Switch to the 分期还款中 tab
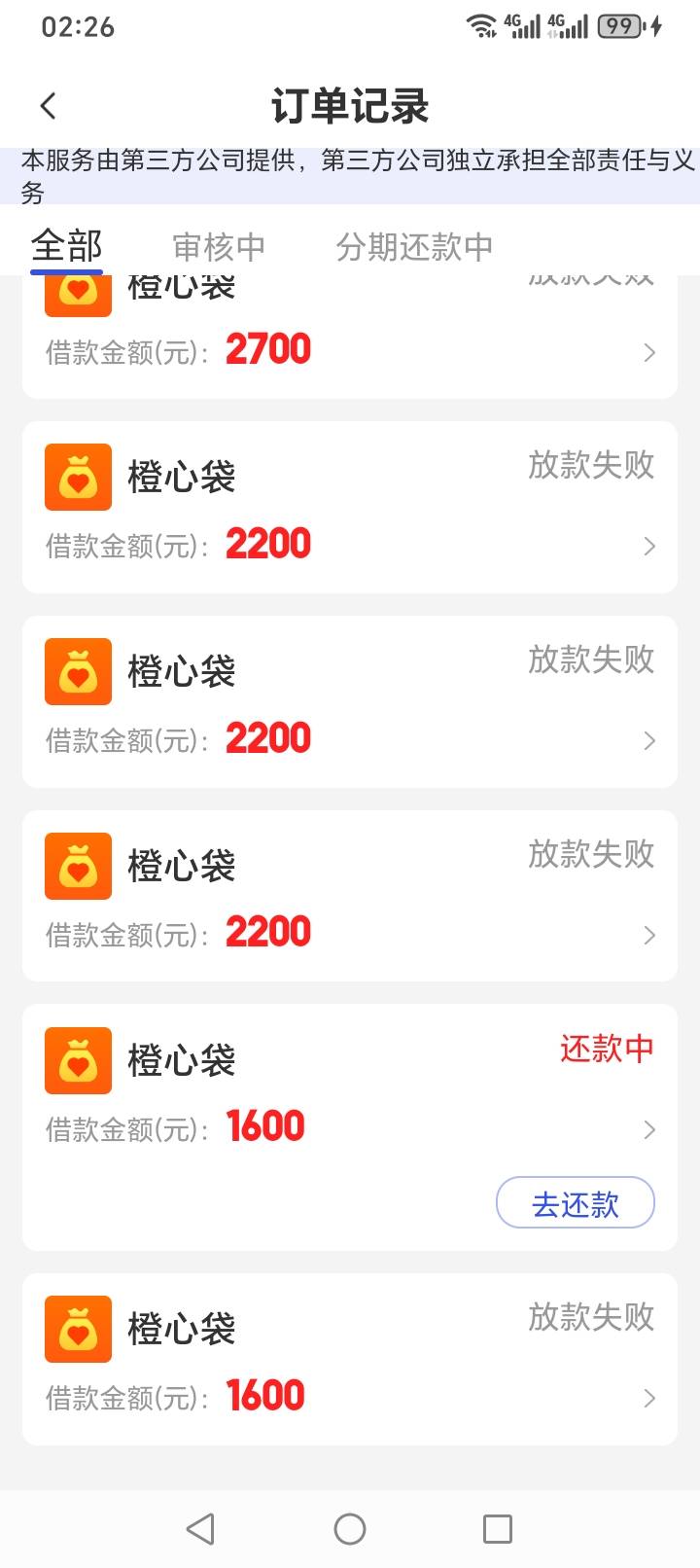 (414, 247)
